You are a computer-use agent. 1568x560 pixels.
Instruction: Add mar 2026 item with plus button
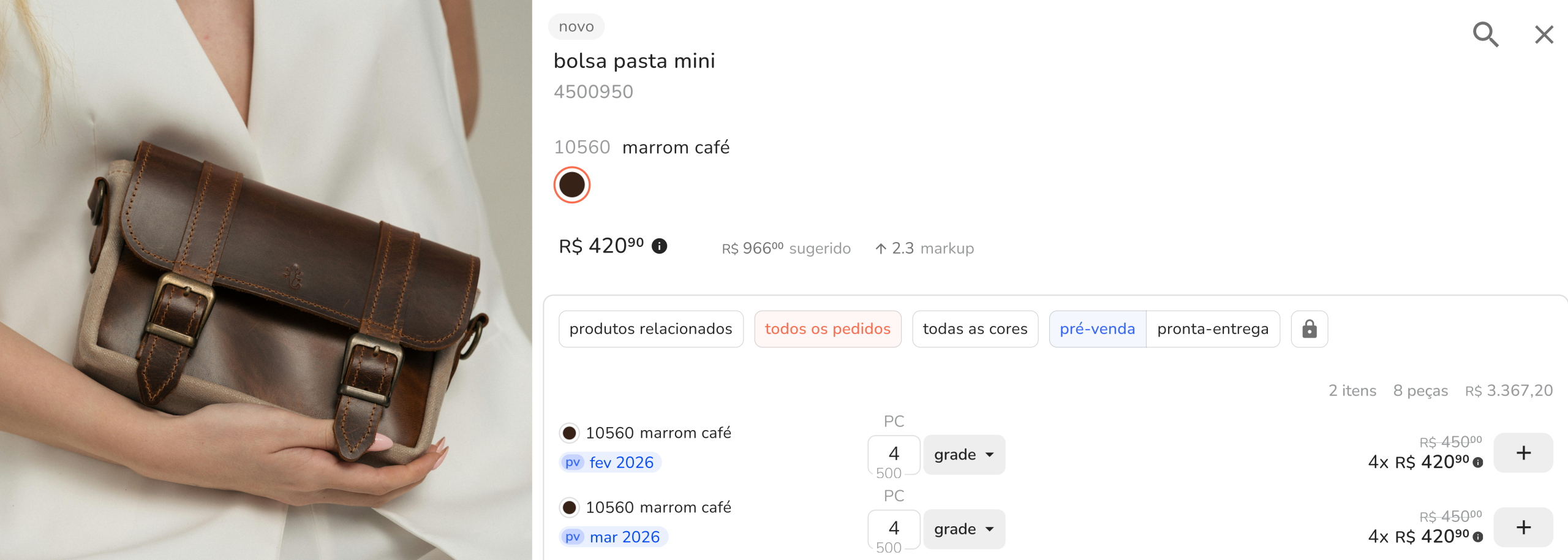(1523, 527)
